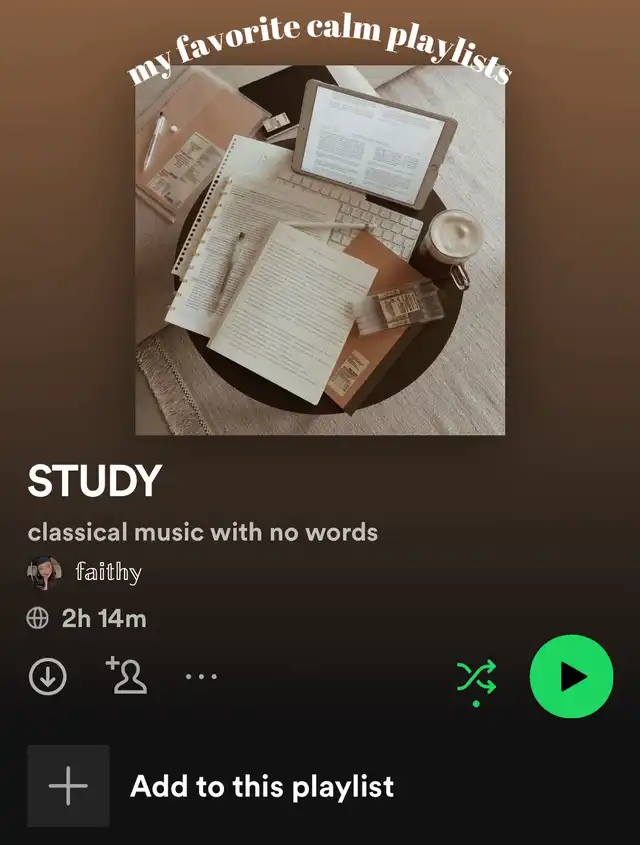Download the STUDY playlist

47,677
